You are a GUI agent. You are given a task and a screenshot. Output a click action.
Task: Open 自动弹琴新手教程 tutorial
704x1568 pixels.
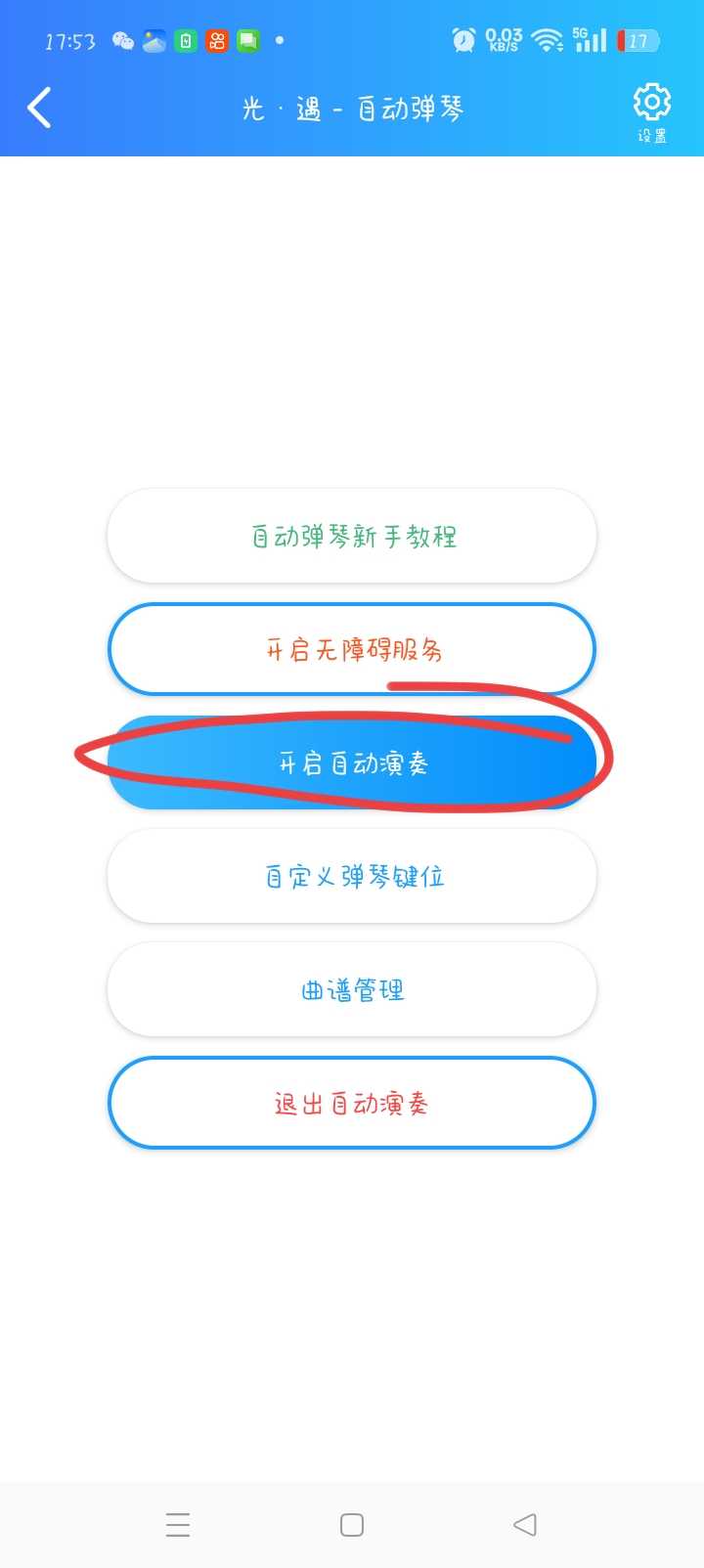(x=352, y=537)
